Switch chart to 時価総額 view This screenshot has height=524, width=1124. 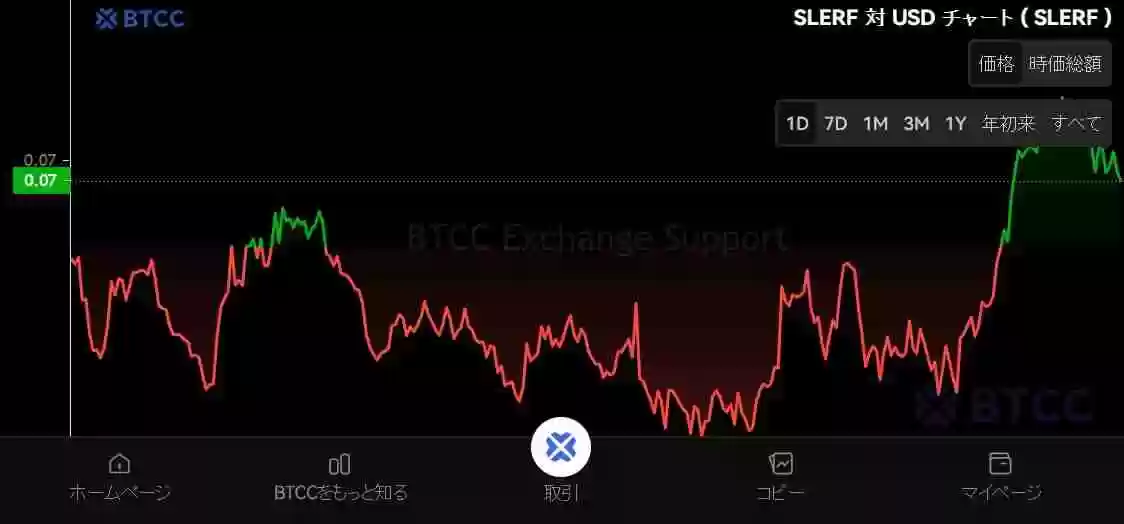coord(1065,64)
